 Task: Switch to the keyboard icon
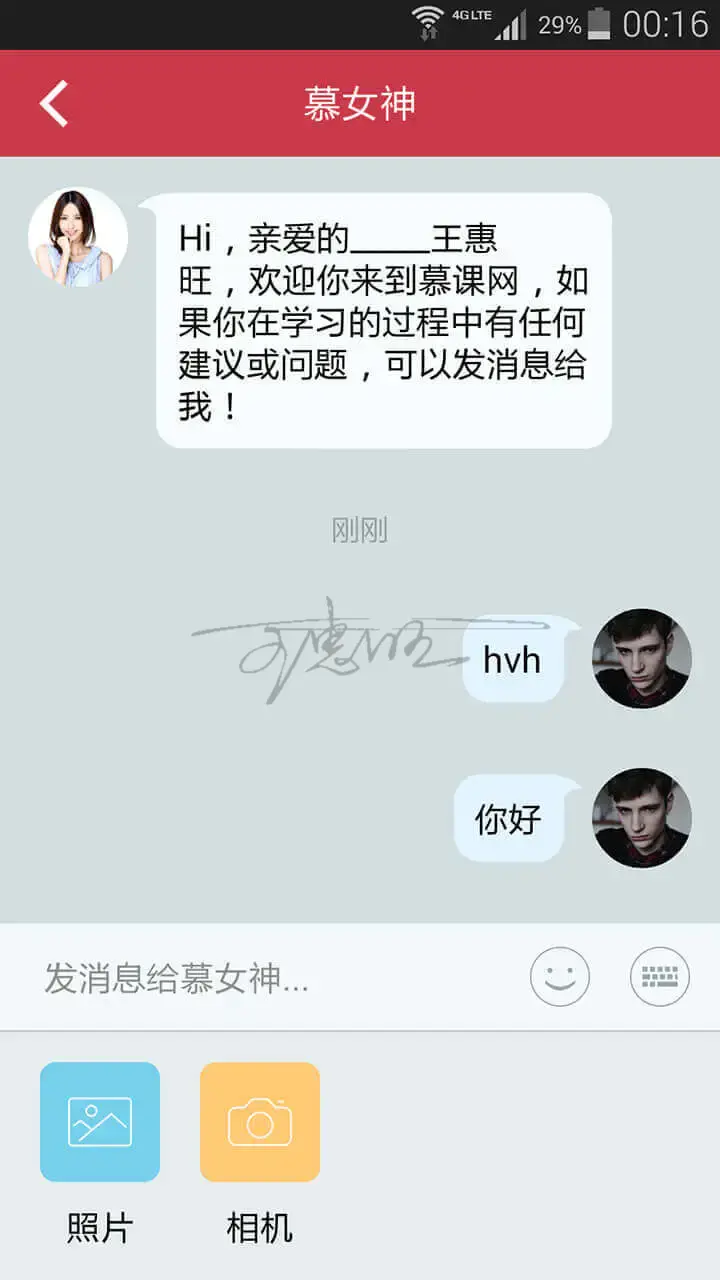(660, 976)
